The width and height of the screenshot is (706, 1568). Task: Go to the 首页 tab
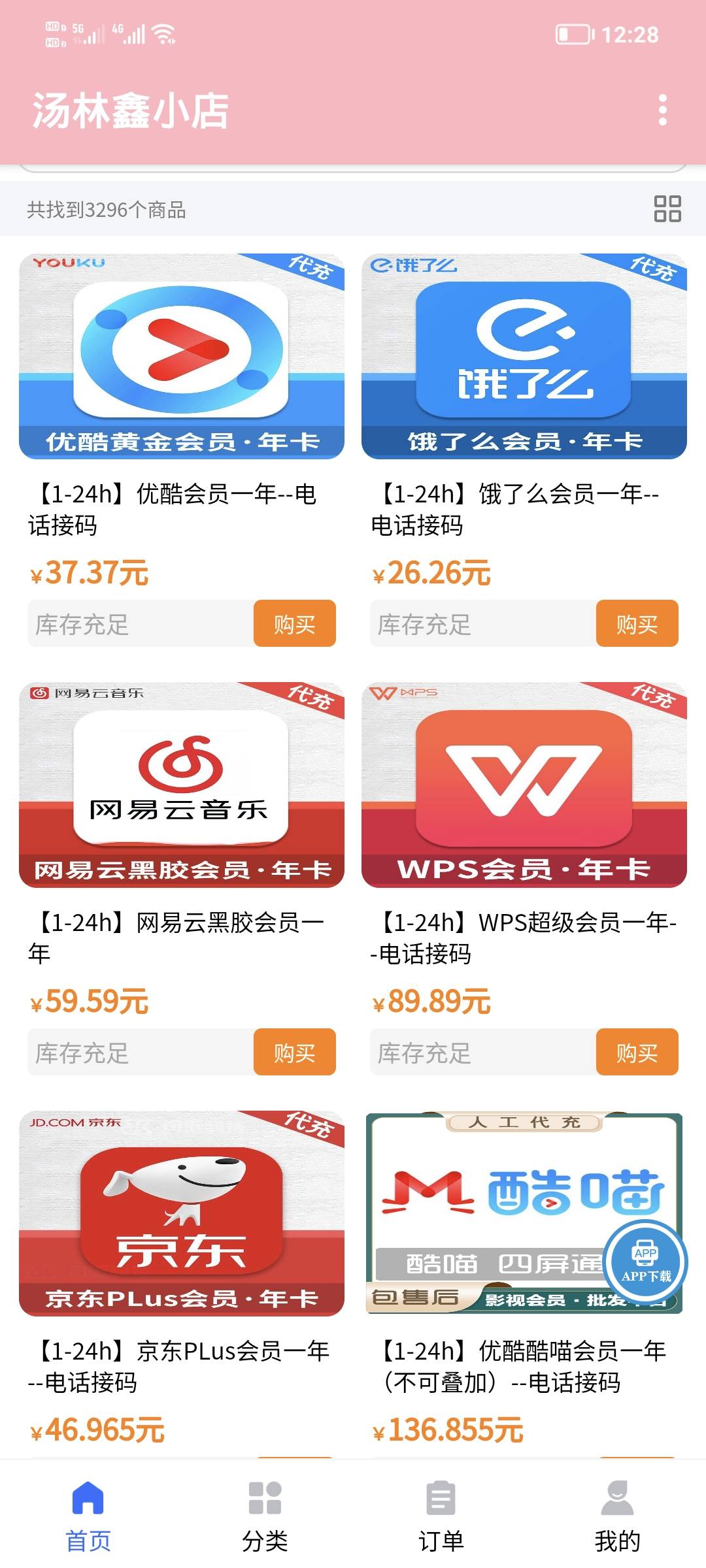tap(88, 1516)
